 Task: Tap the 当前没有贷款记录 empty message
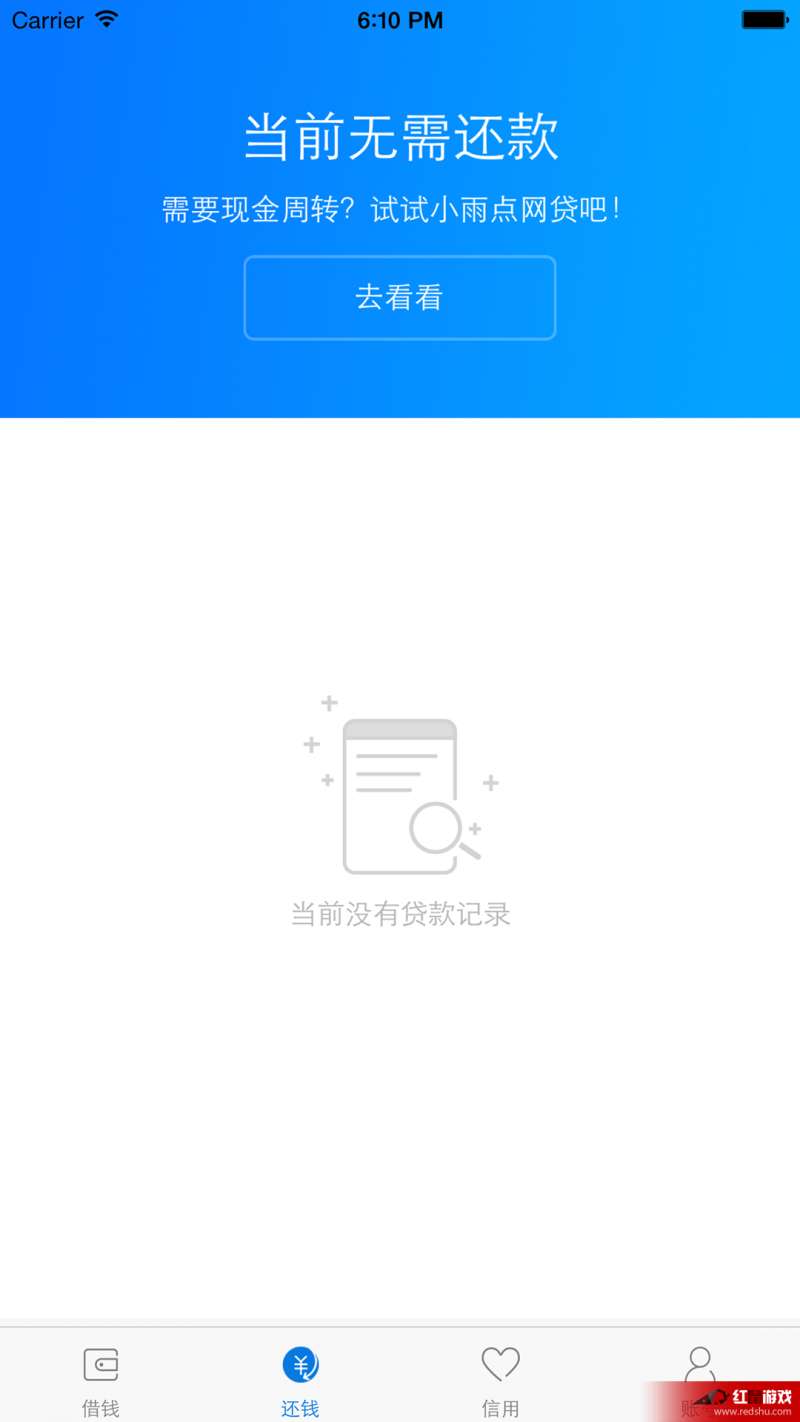click(400, 913)
